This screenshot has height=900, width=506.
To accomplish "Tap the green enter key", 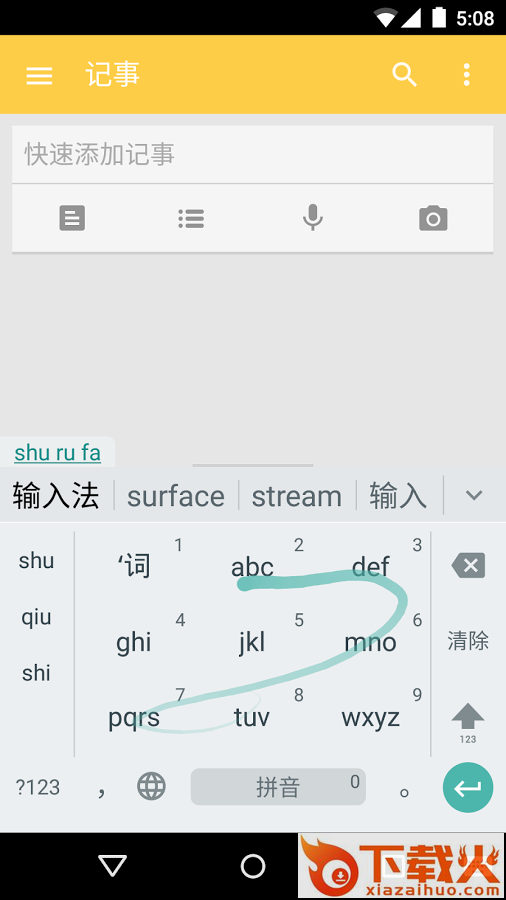I will (x=468, y=787).
